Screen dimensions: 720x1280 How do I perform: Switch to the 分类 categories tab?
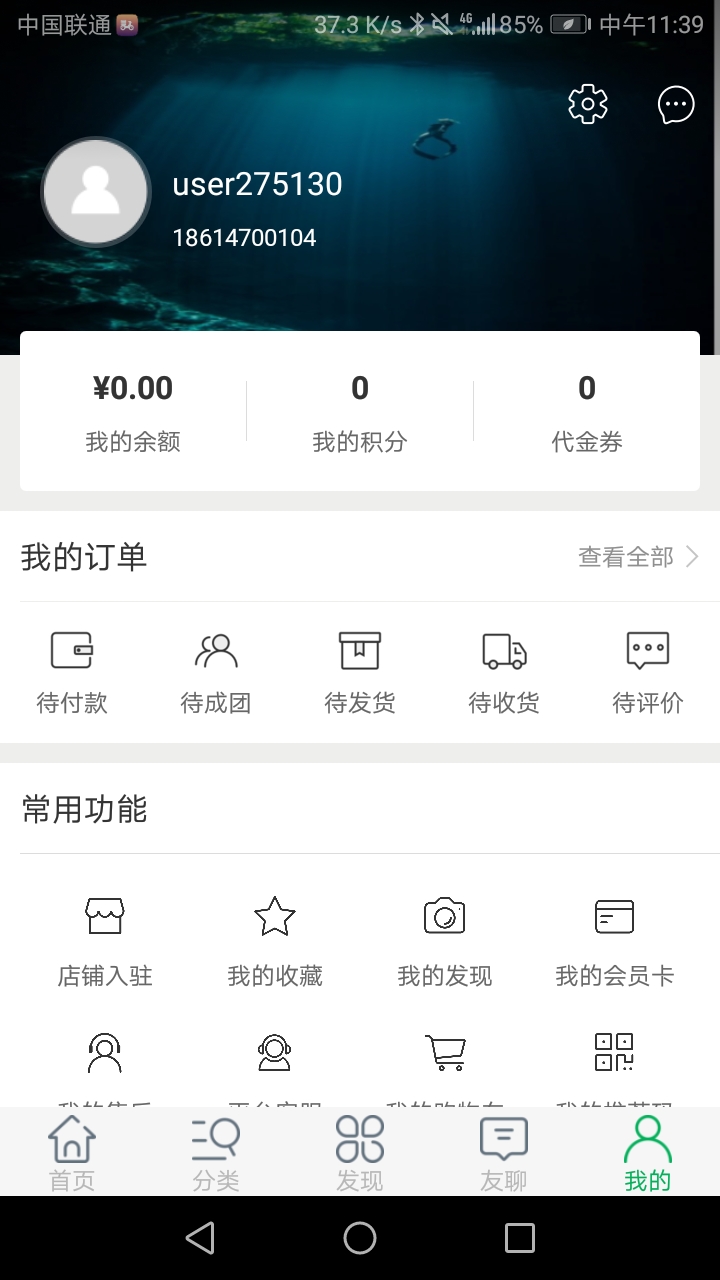point(216,1152)
